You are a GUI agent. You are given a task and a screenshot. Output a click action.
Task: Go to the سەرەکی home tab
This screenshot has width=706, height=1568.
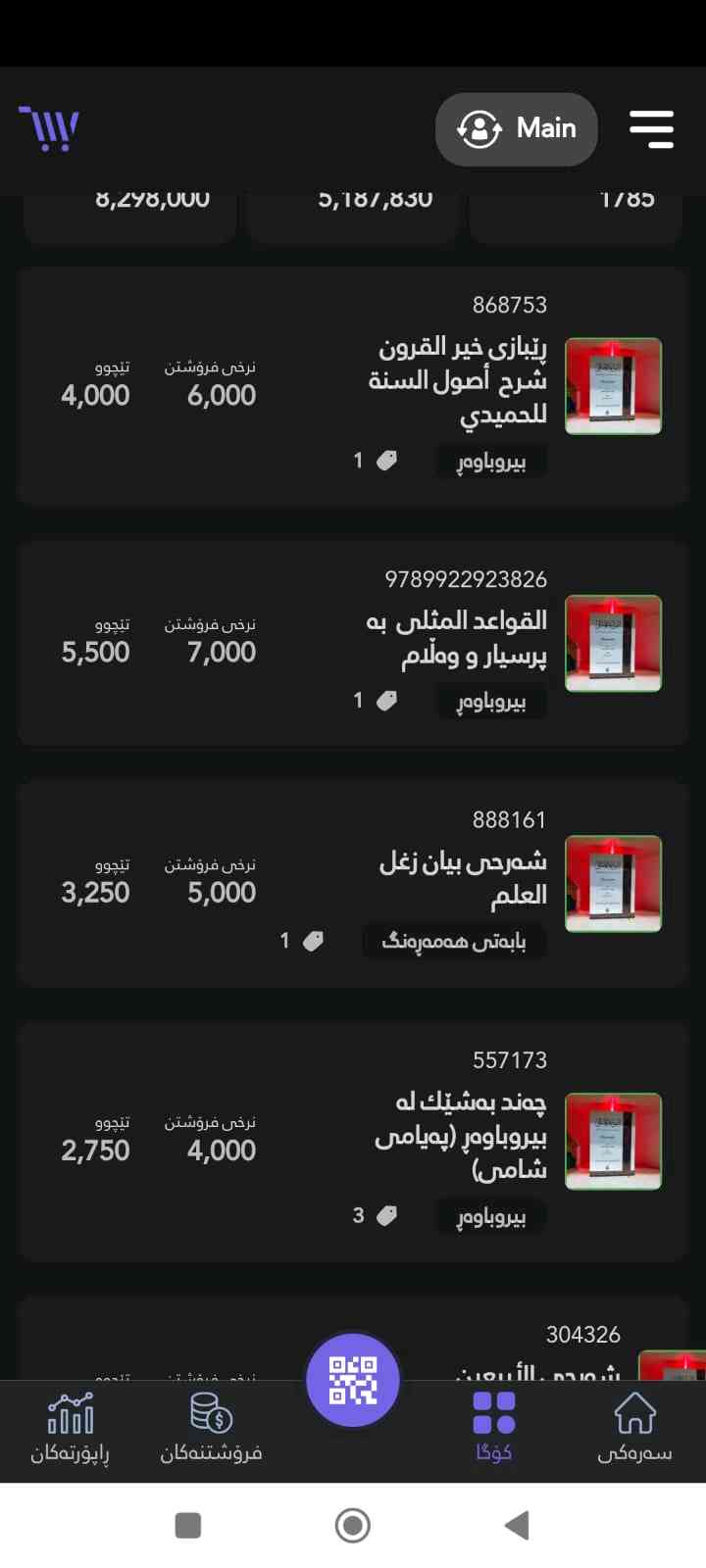634,1427
